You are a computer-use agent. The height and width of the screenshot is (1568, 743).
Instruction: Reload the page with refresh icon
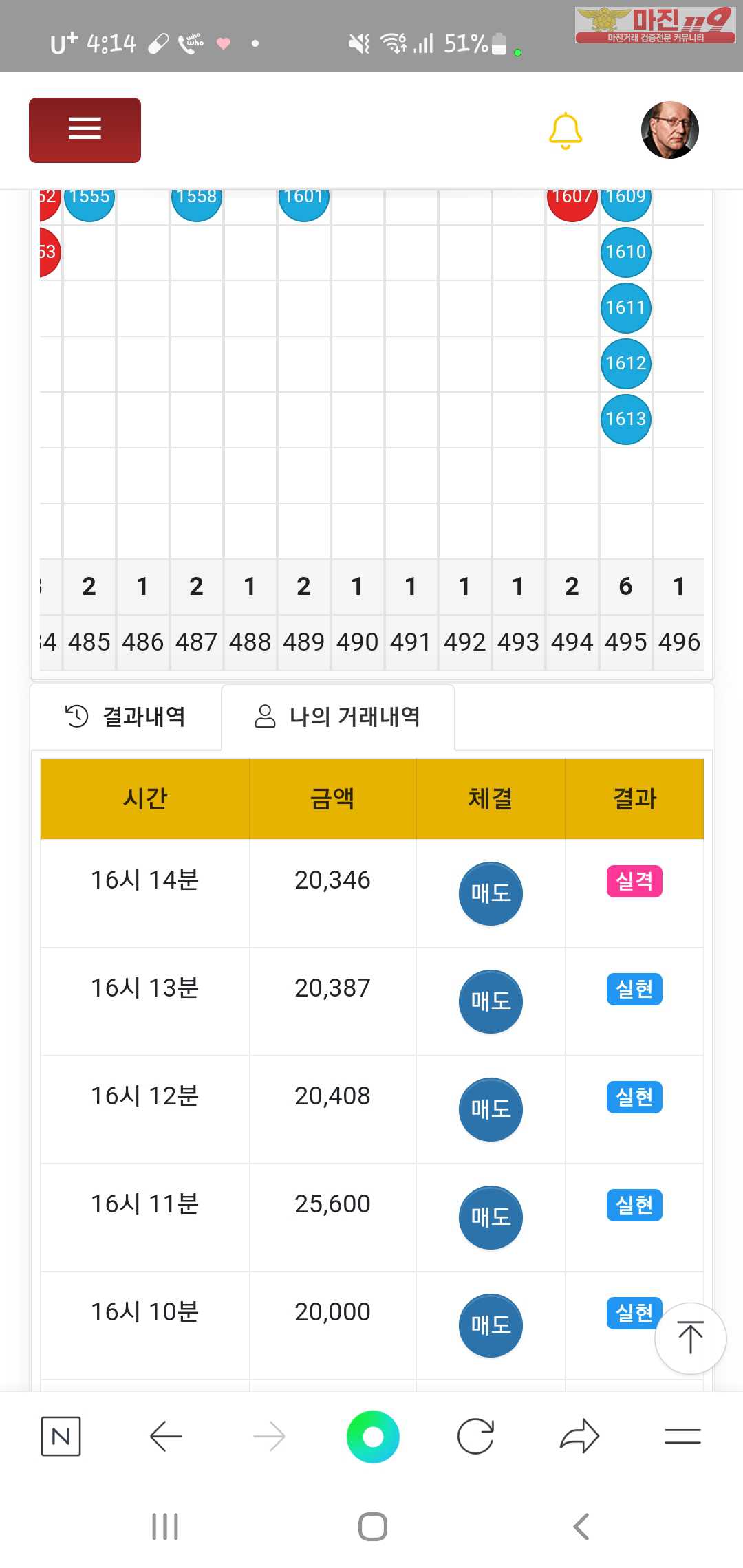pyautogui.click(x=475, y=1436)
